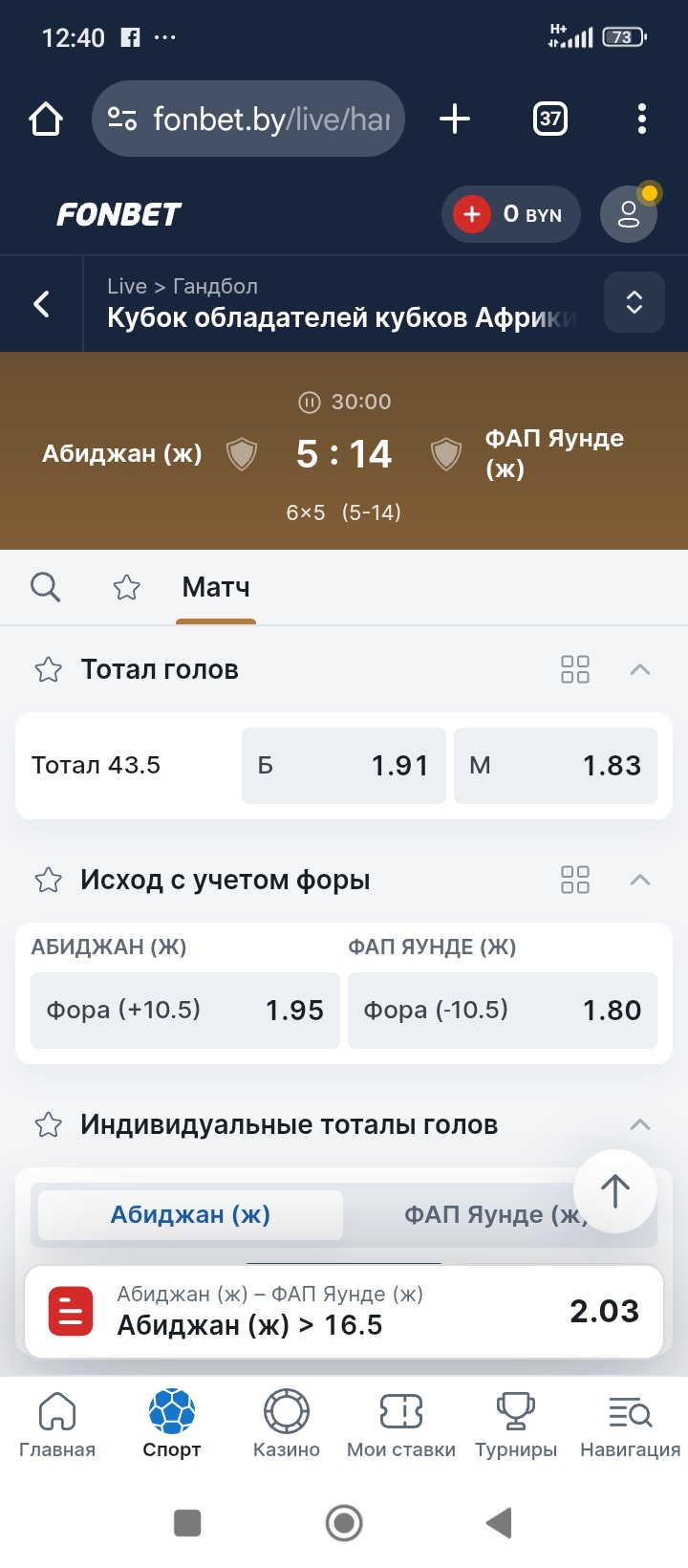Screen dimensions: 688x1568
Task: Favorite the match via star near Матч
Action: click(127, 586)
